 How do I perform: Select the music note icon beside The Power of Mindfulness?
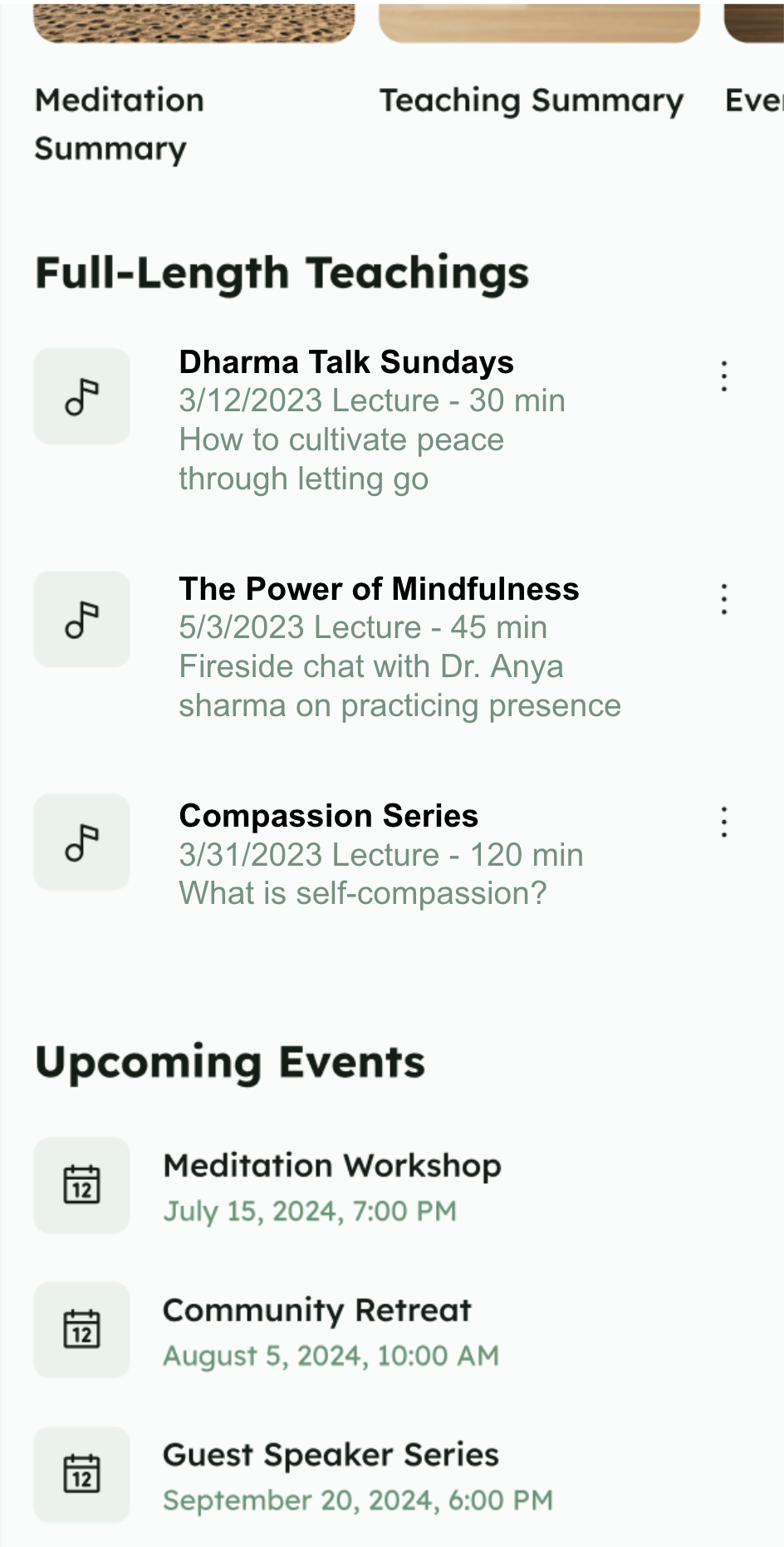pyautogui.click(x=81, y=618)
